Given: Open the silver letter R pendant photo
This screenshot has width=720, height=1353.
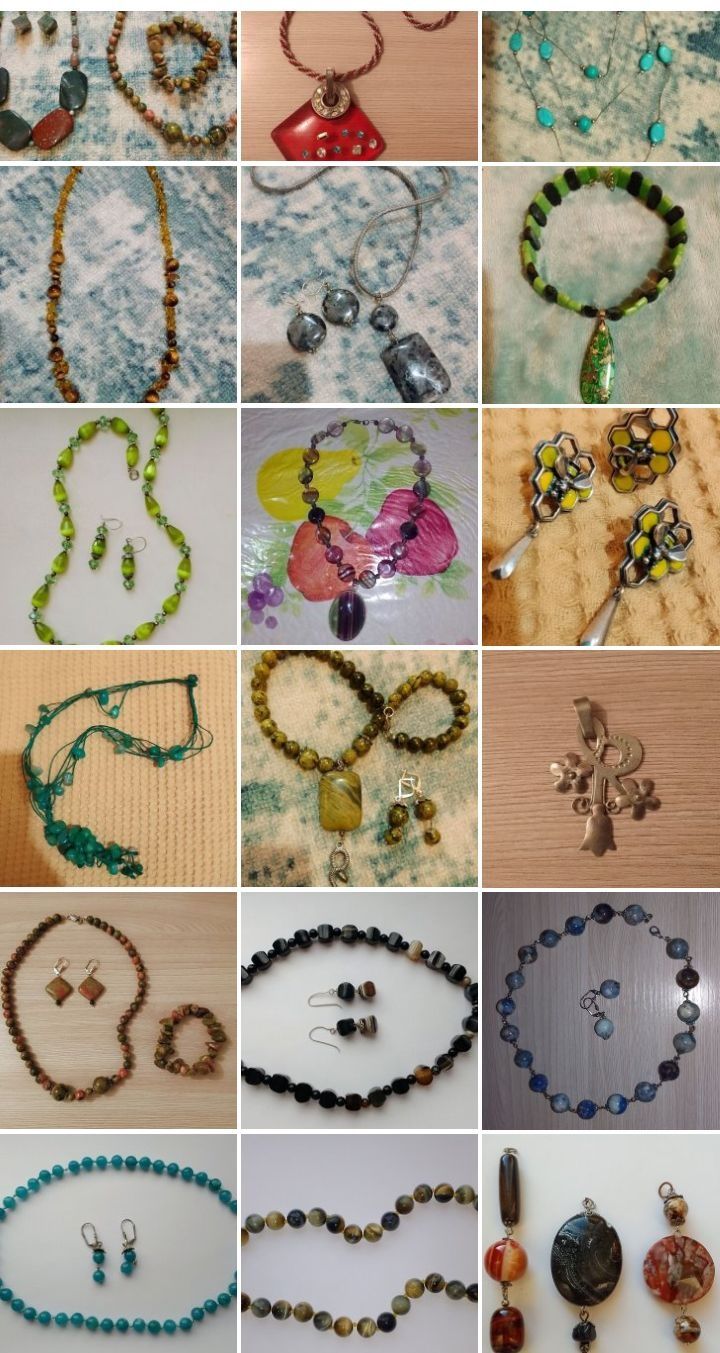Looking at the screenshot, I should pos(600,768).
